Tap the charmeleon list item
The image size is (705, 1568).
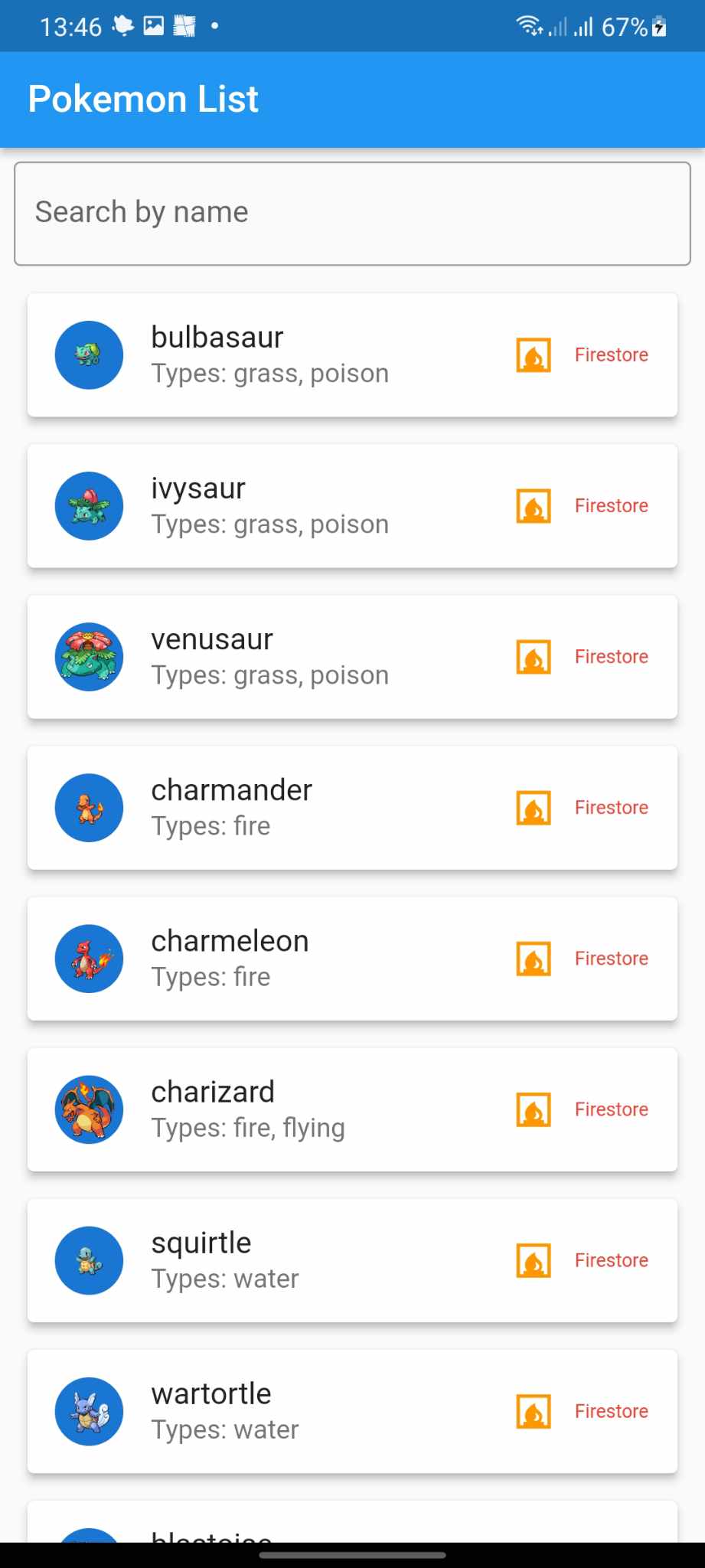352,958
